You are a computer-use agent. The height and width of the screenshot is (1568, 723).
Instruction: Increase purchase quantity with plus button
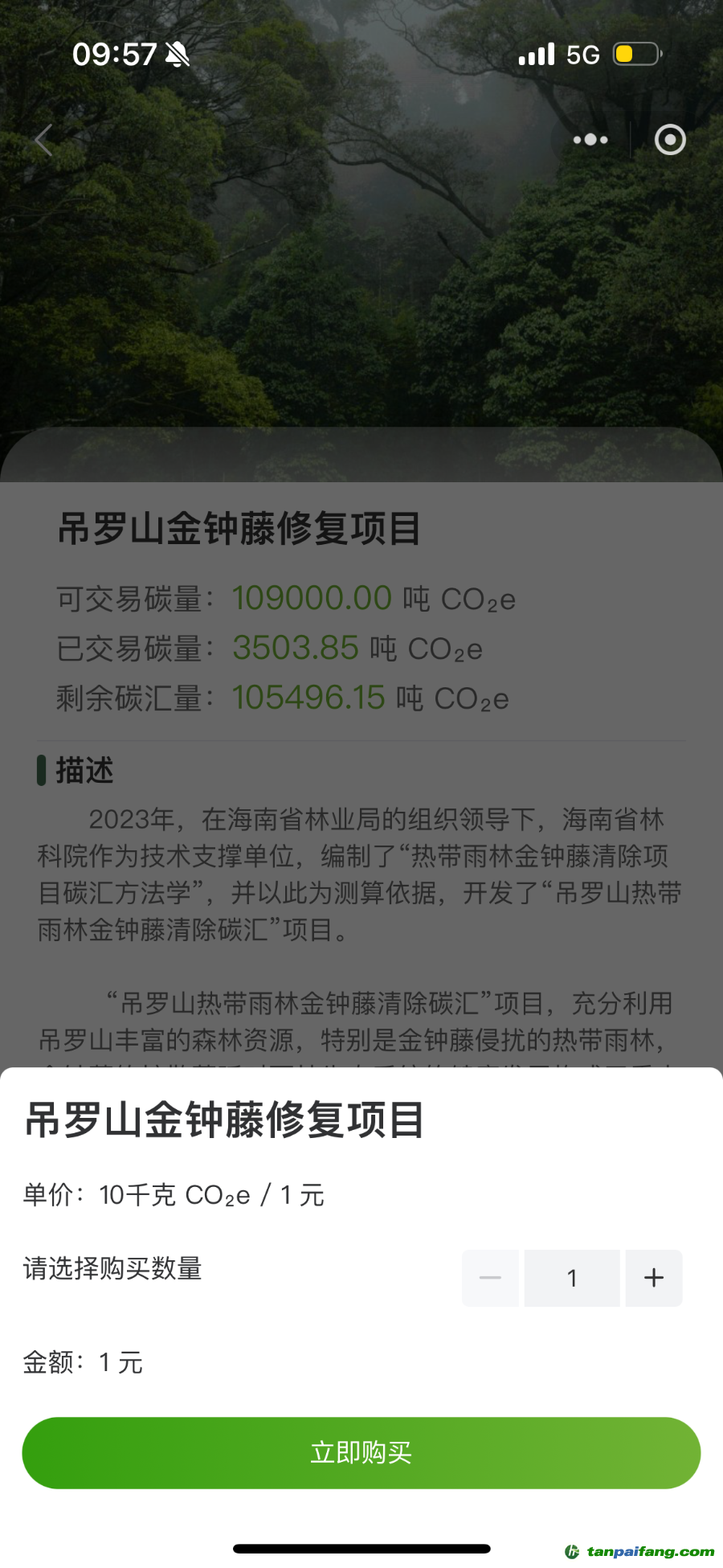654,1278
